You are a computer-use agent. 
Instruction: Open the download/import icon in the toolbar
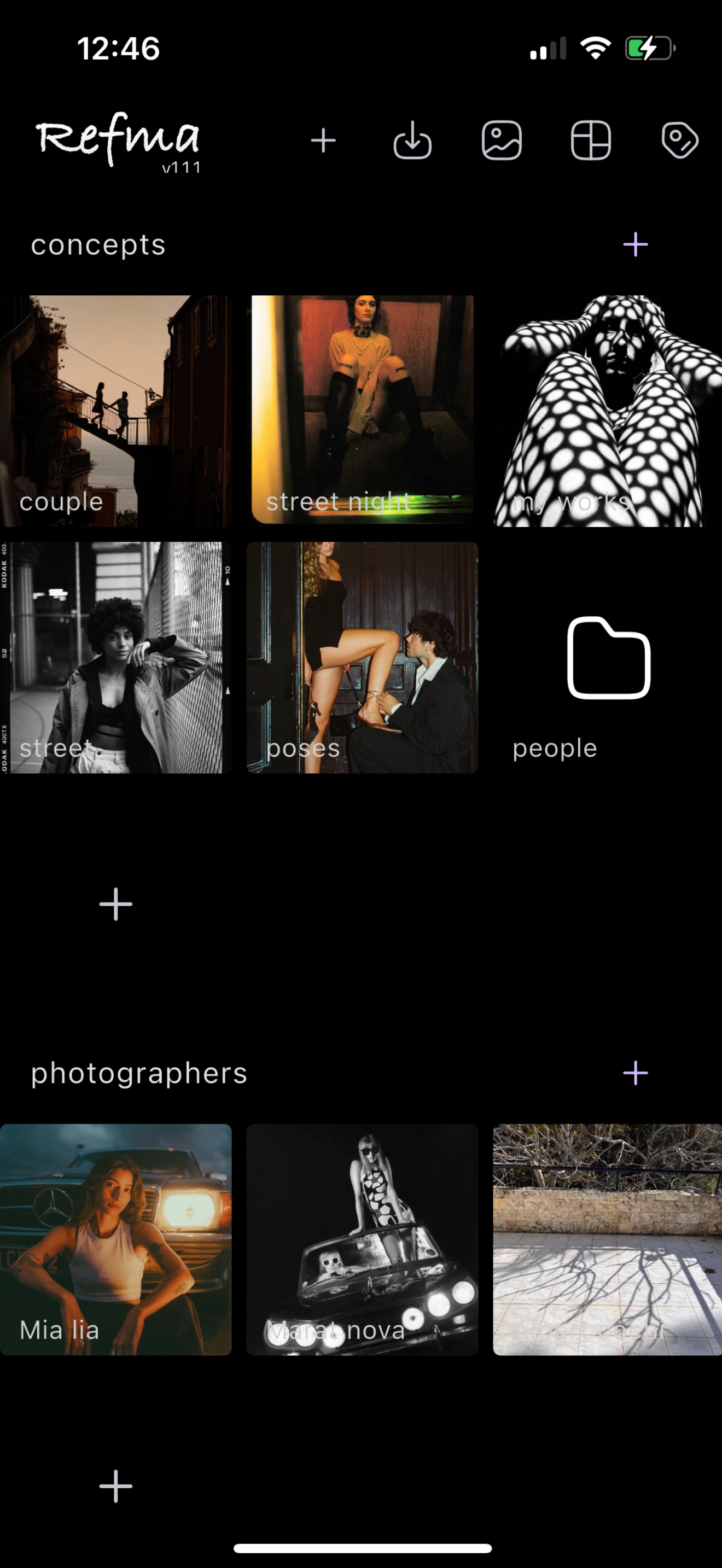tap(412, 141)
